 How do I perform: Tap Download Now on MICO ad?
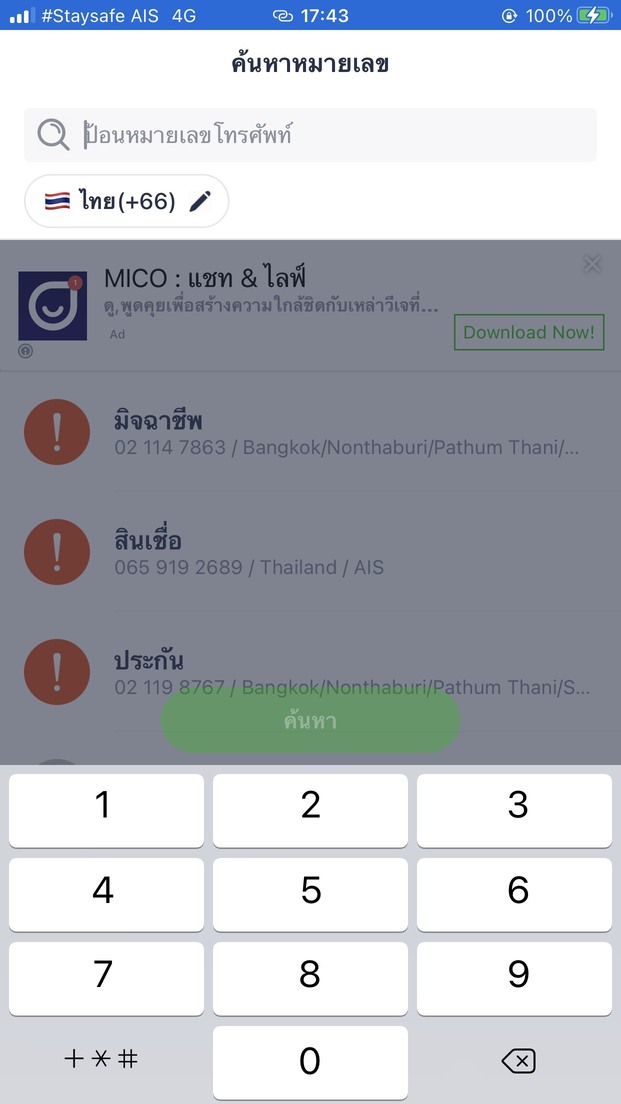click(x=529, y=332)
